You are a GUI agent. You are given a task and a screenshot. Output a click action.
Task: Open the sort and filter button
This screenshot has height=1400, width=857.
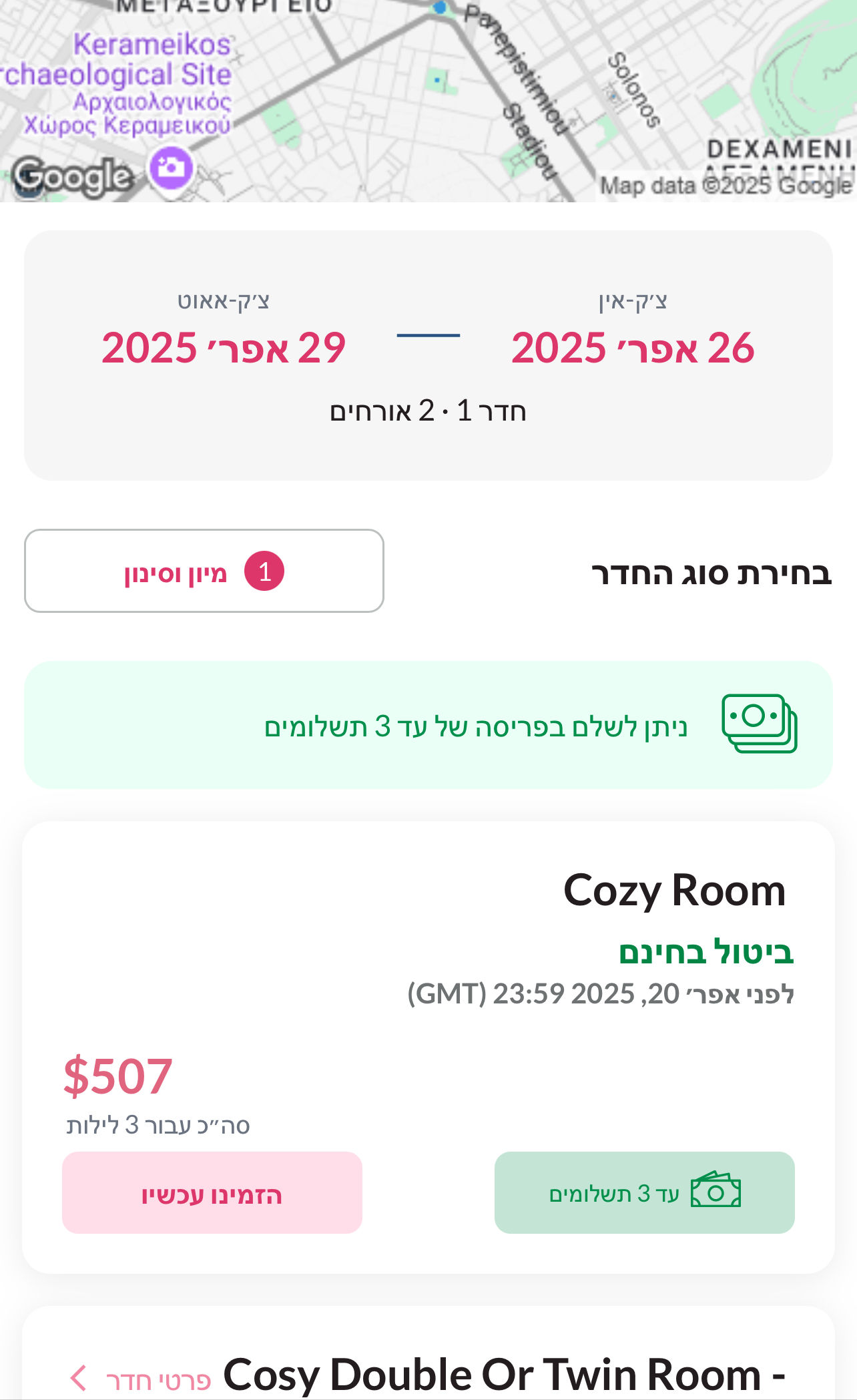(x=204, y=571)
